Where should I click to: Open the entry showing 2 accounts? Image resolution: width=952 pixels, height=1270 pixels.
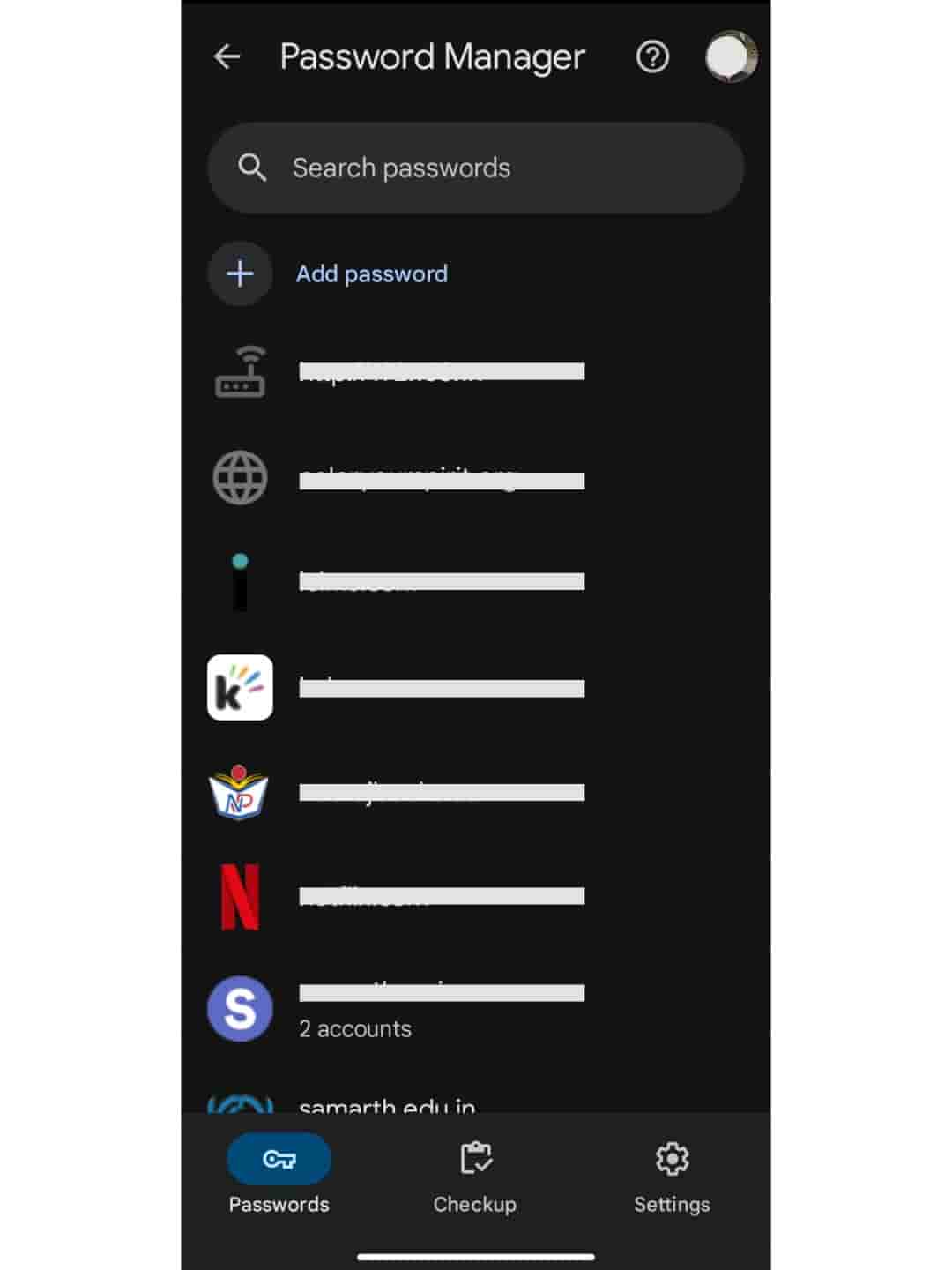click(x=441, y=1009)
